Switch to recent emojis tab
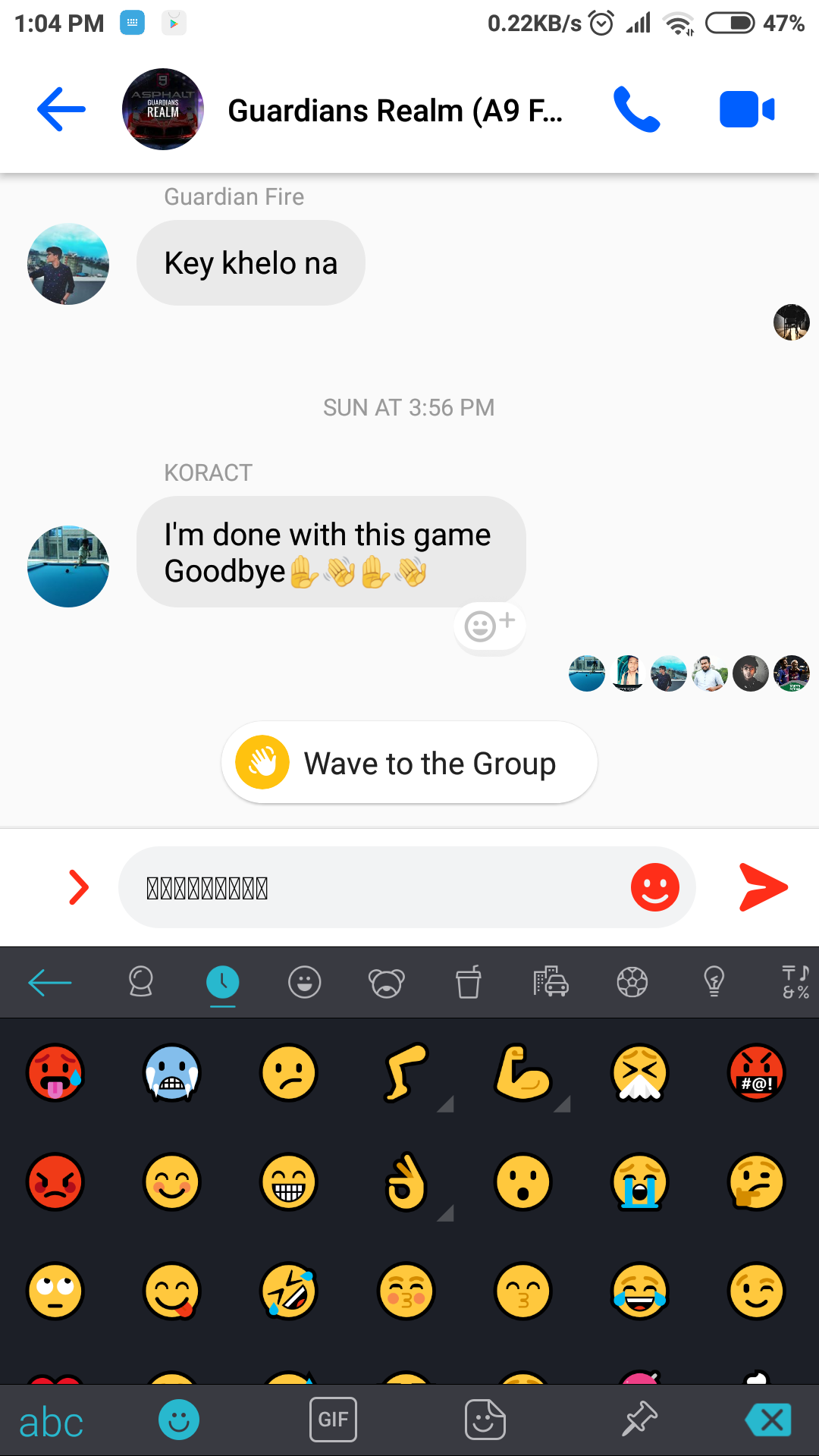Viewport: 819px width, 1456px height. pos(222,982)
